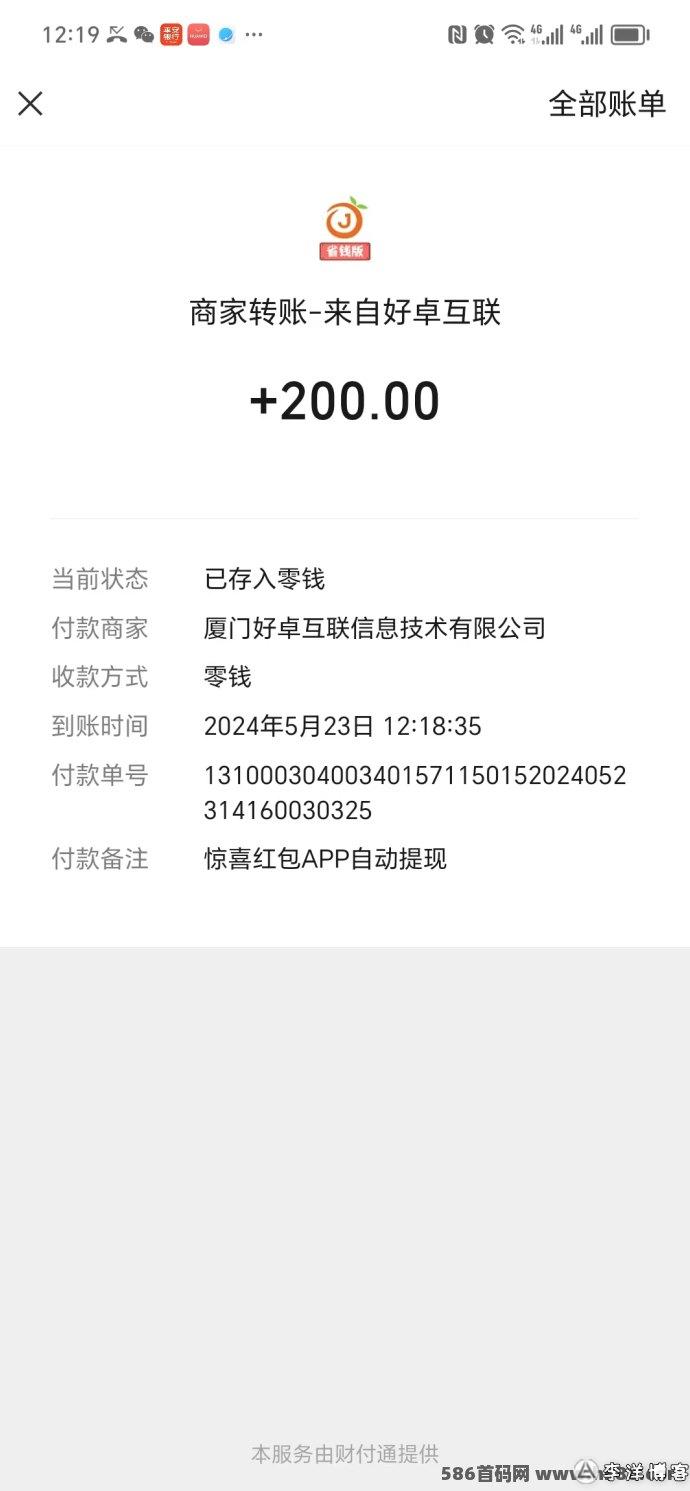Open 全部账单 to view all bills
Viewport: 690px width, 1491px height.
click(607, 104)
